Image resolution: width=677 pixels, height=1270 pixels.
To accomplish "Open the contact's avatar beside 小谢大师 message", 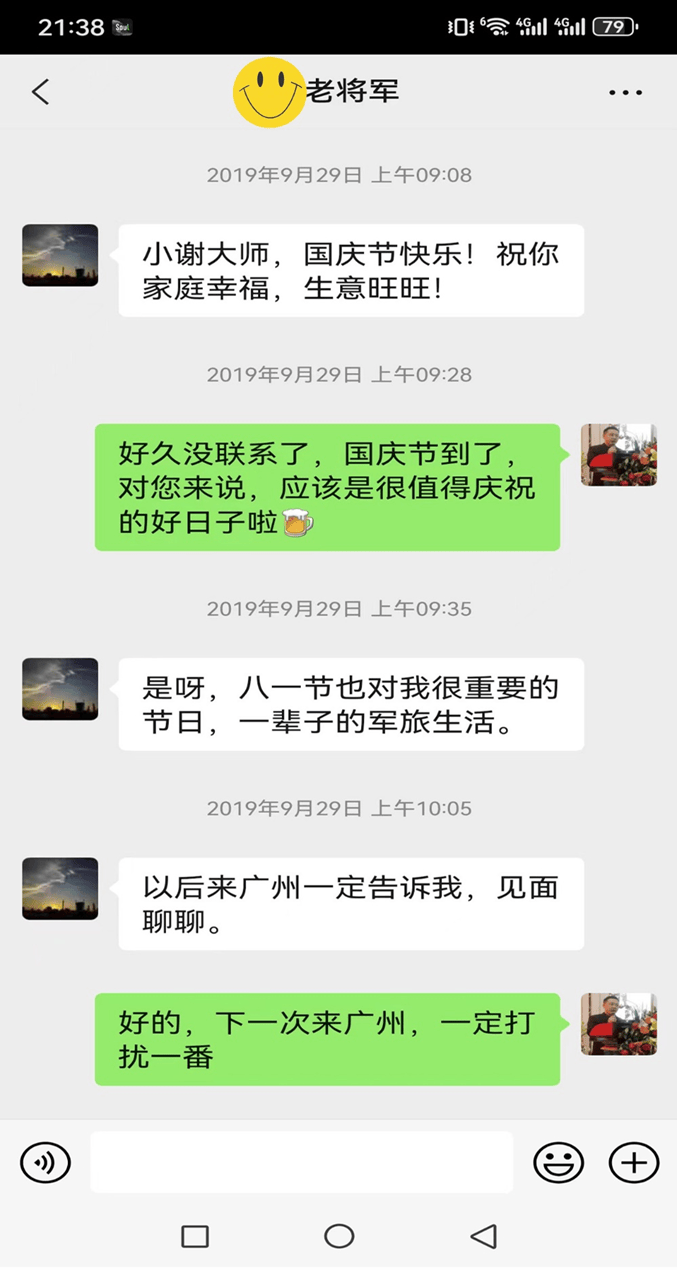I will [60, 255].
